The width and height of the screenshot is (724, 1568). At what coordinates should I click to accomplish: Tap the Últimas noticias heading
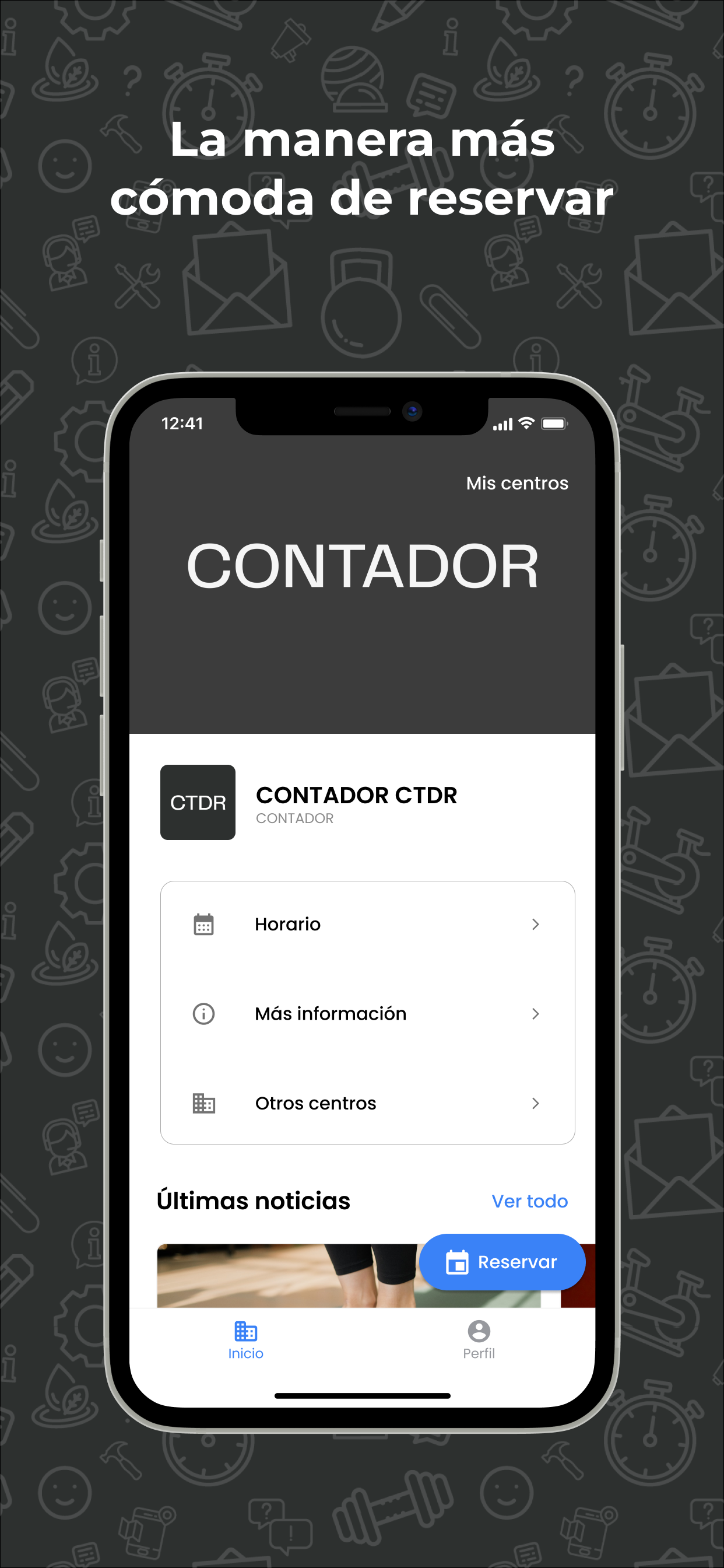coord(253,1200)
